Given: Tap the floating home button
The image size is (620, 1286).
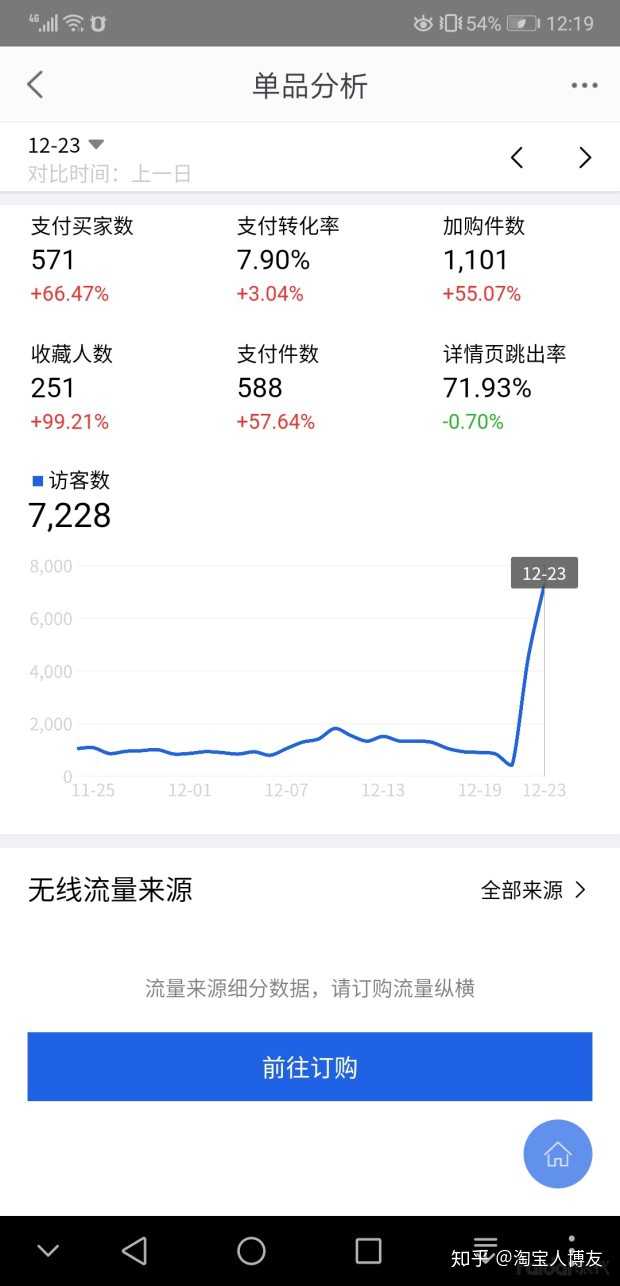Looking at the screenshot, I should tap(557, 1154).
